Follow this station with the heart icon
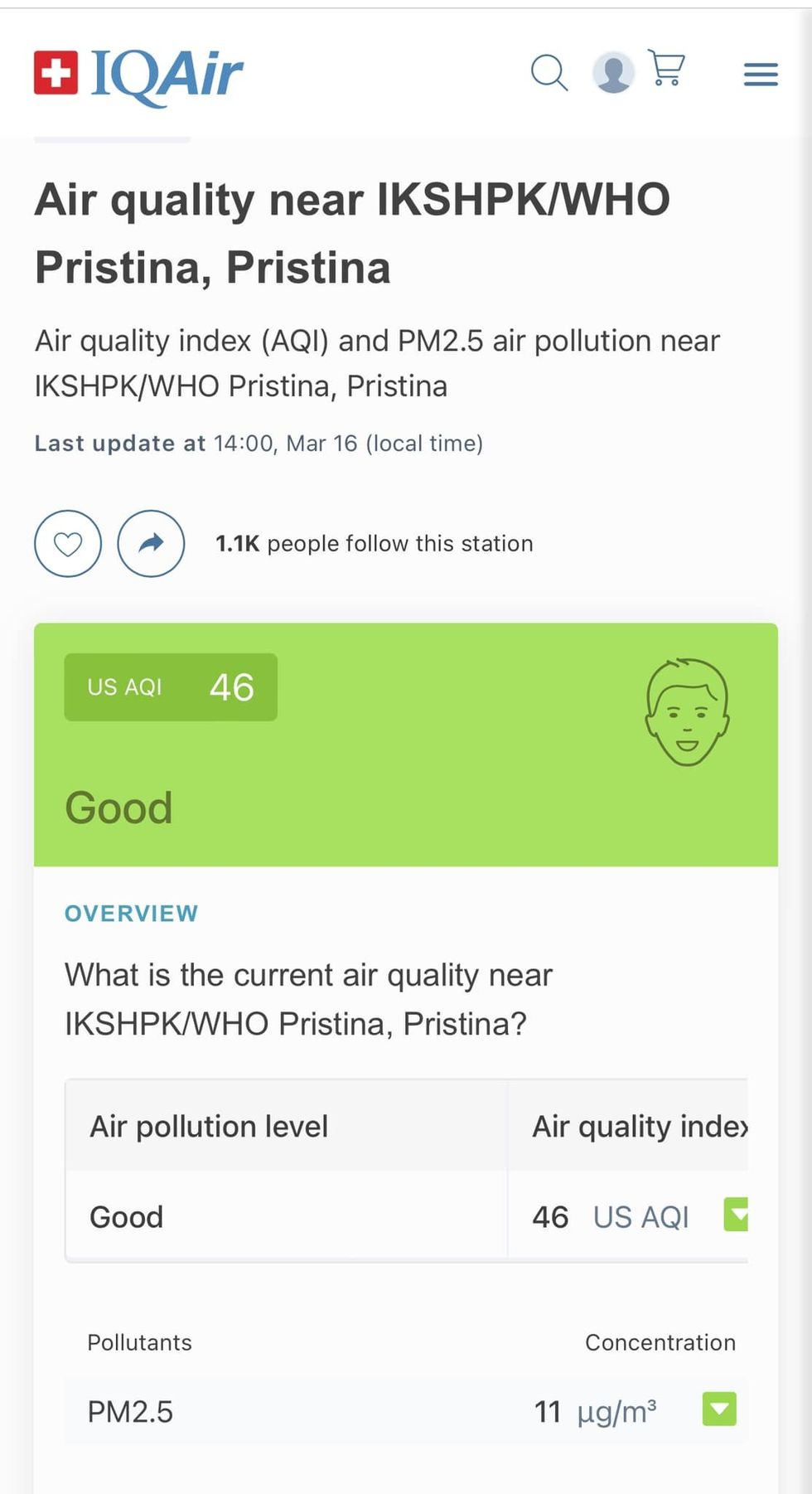 tap(68, 544)
